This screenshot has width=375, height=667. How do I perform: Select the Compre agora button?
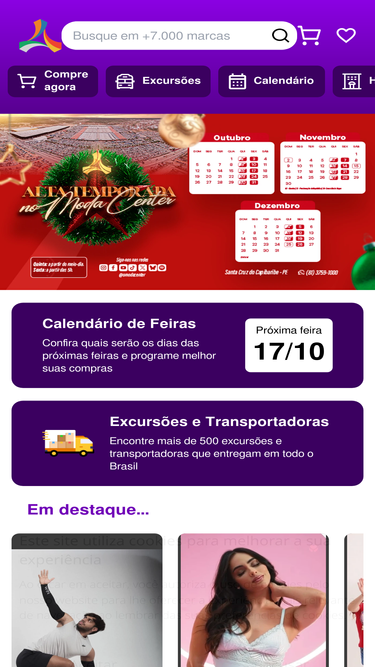pos(53,81)
